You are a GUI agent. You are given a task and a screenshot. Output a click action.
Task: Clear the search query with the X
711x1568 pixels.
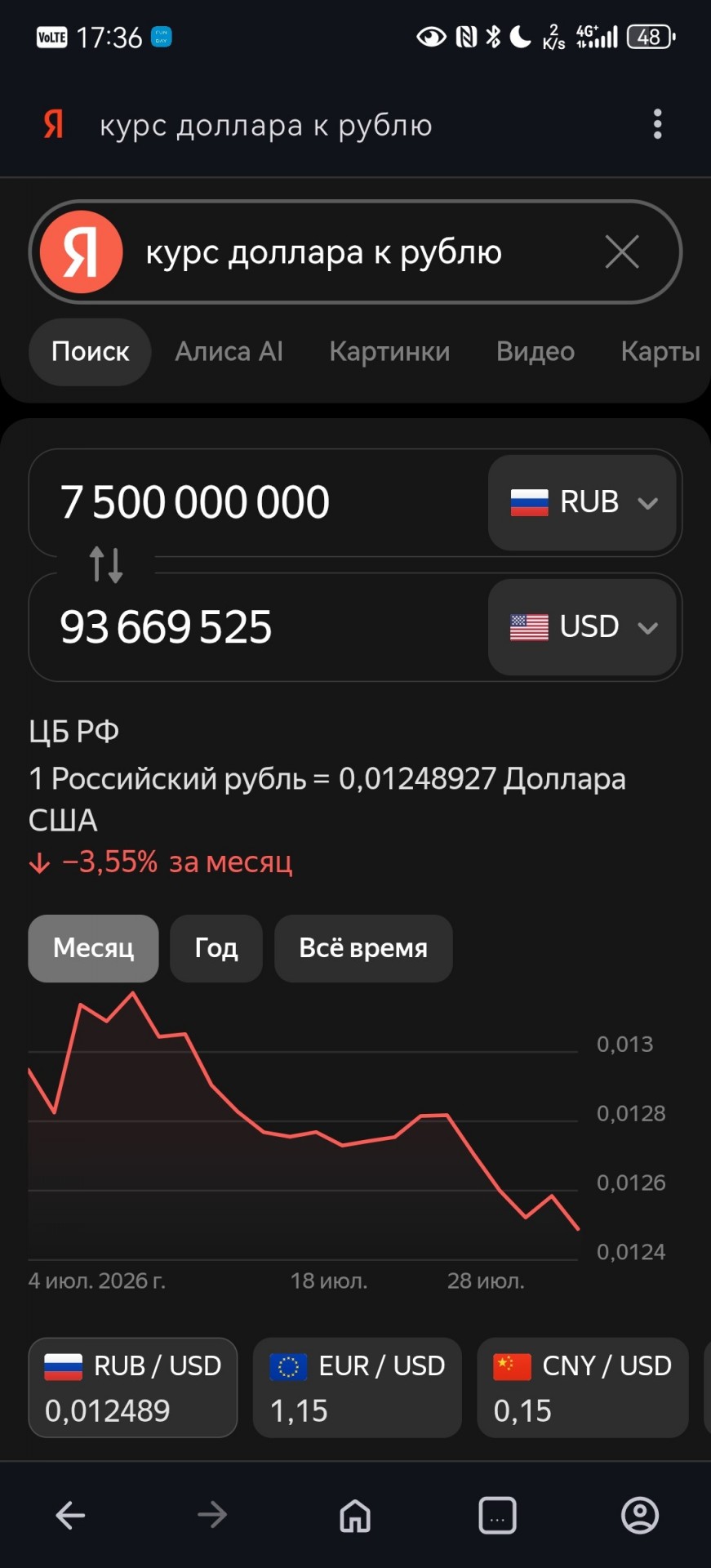click(x=622, y=252)
